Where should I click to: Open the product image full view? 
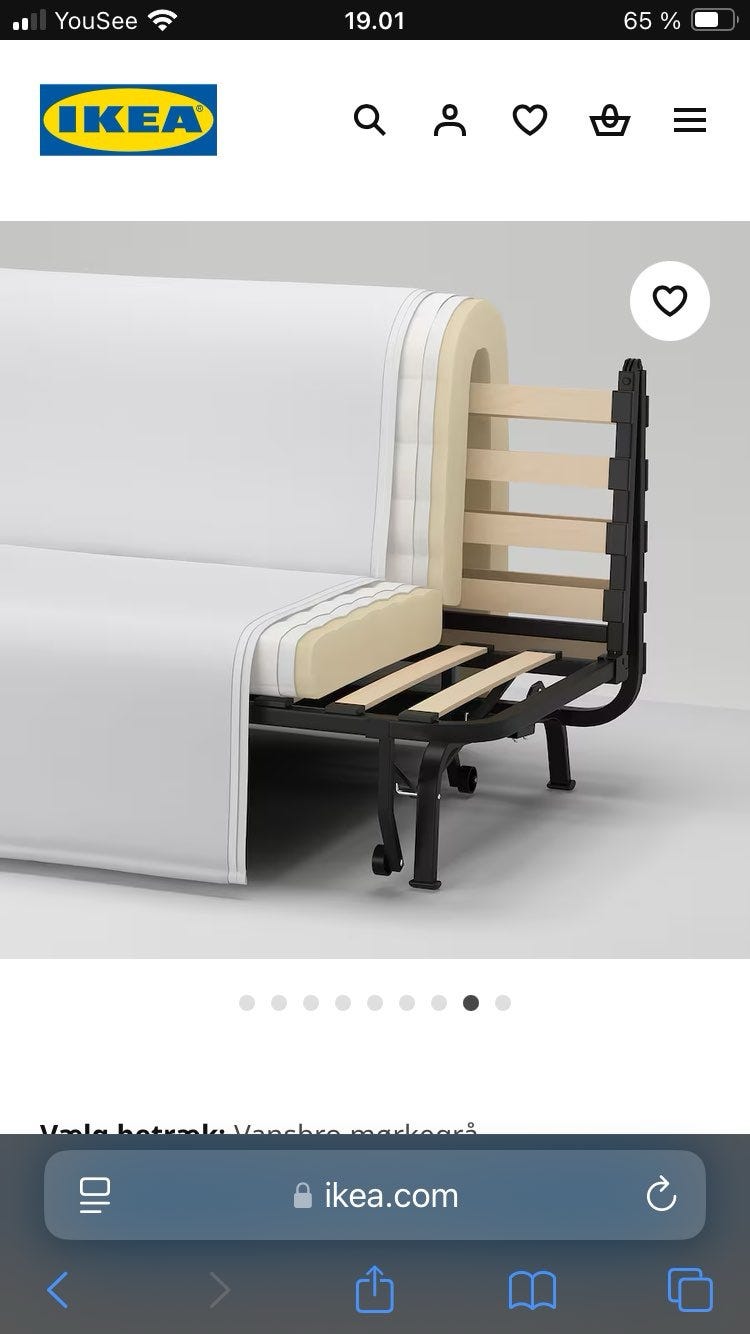coord(375,590)
